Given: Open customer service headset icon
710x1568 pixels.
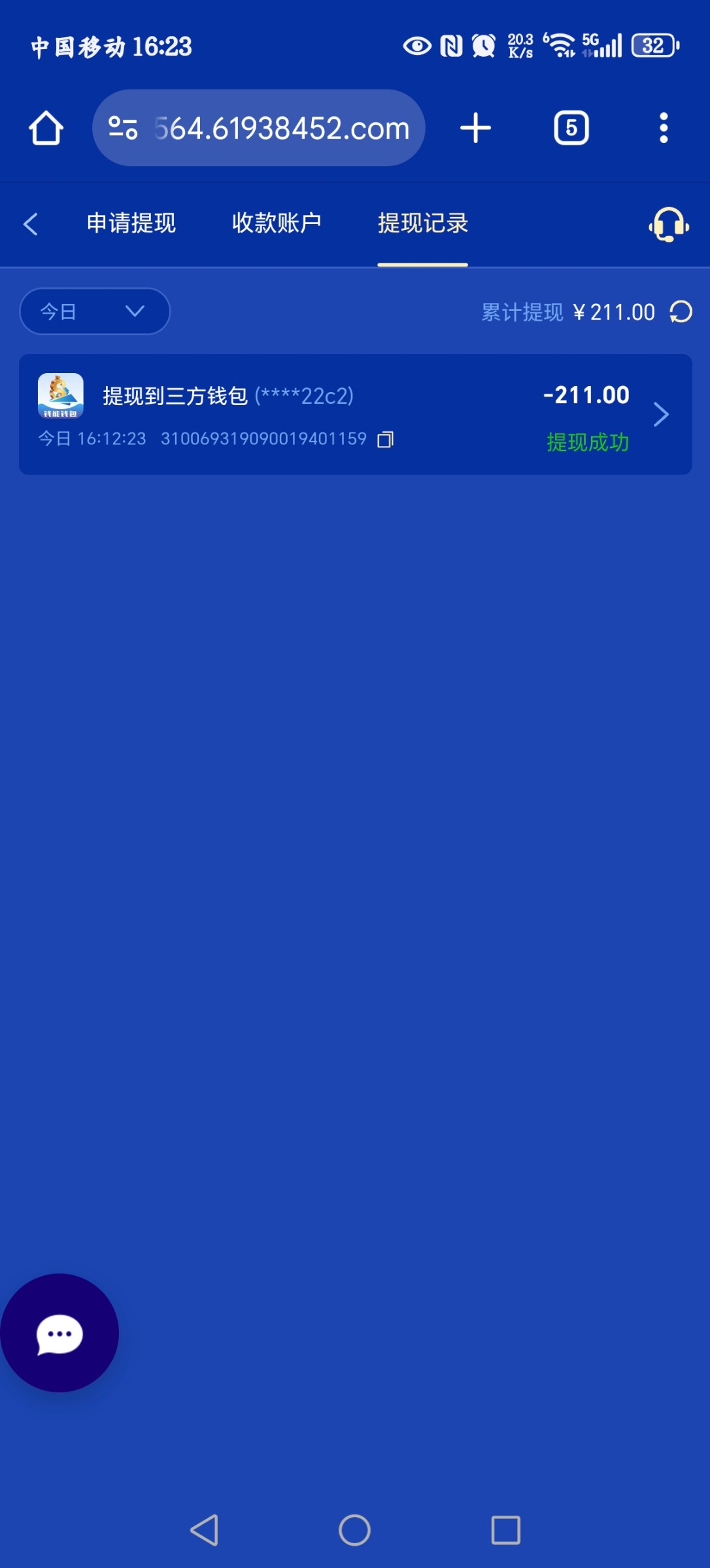Looking at the screenshot, I should tap(669, 225).
